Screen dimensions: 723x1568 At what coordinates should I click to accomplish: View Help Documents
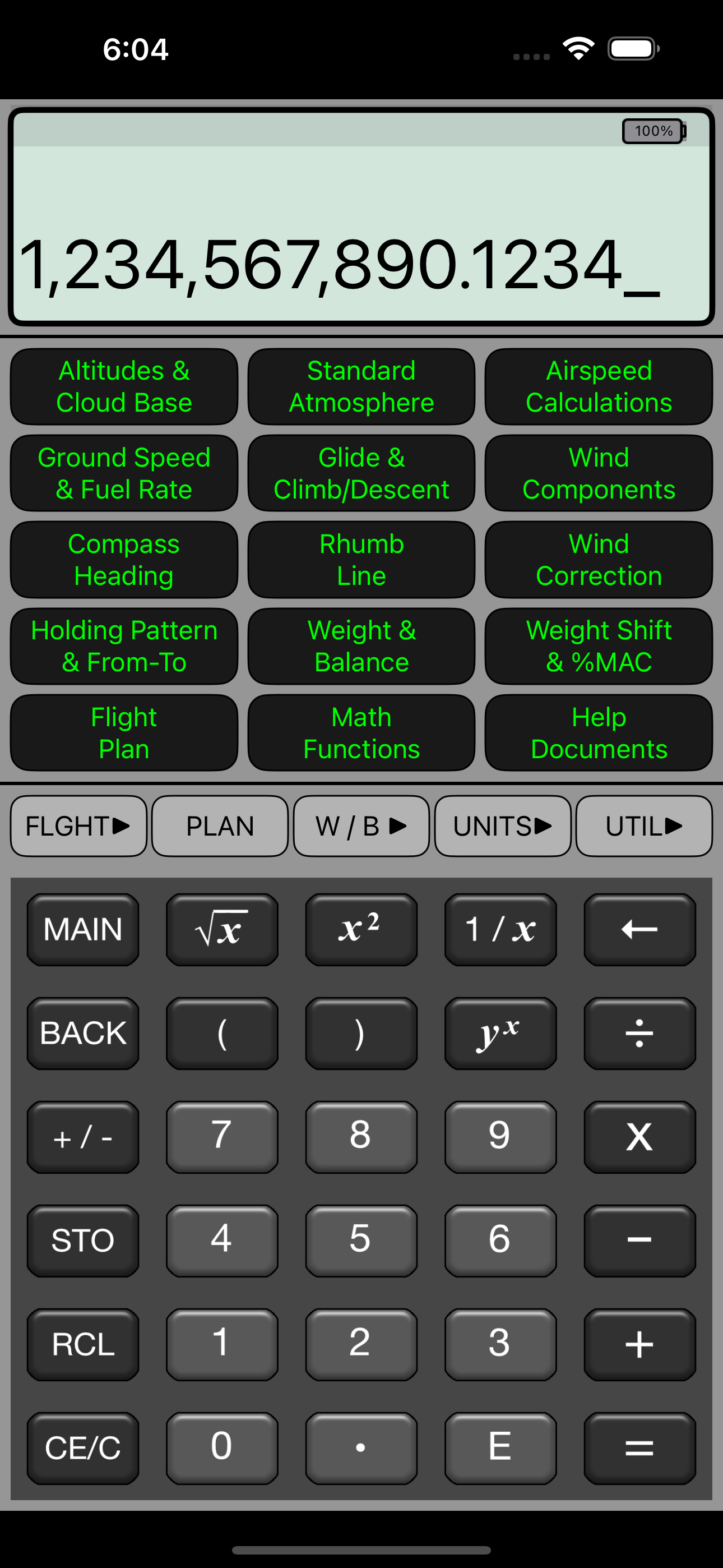pos(598,733)
